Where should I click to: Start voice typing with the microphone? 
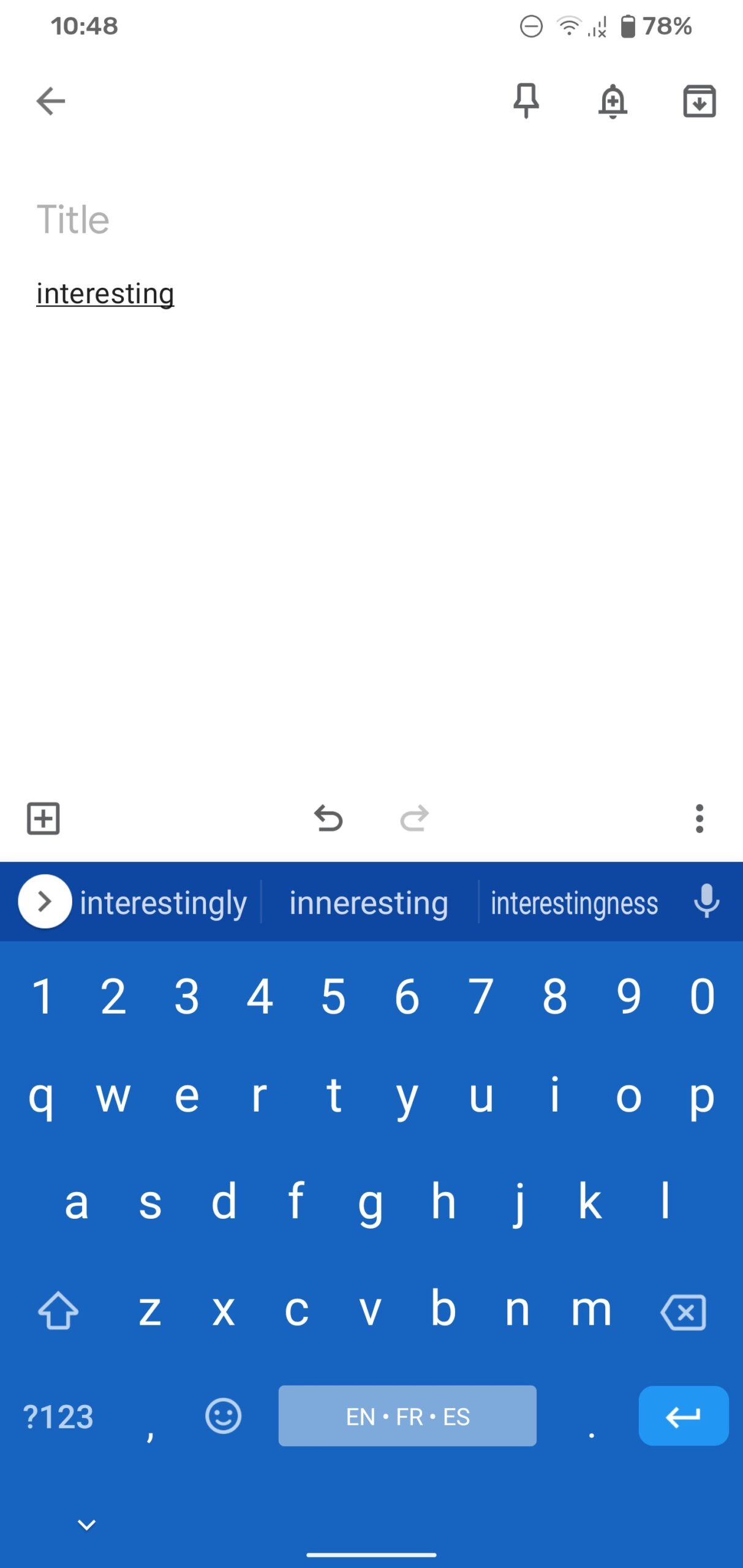[x=706, y=901]
